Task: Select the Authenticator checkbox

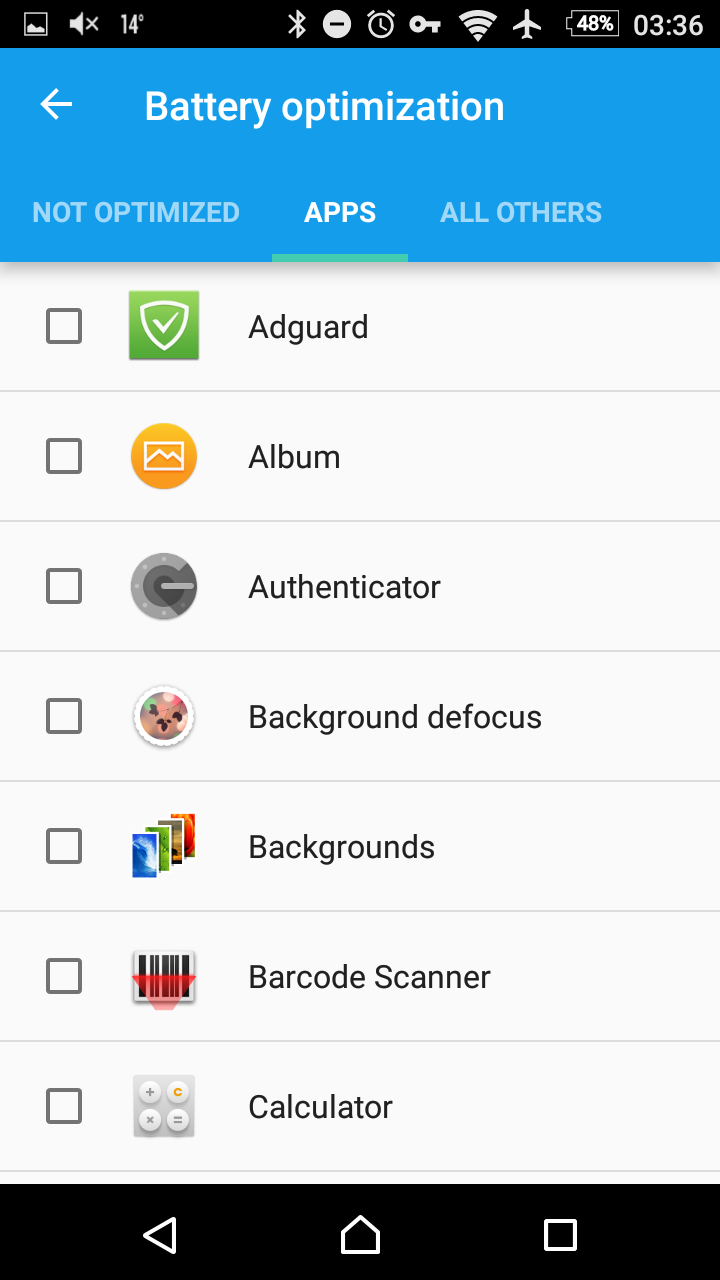Action: (64, 586)
